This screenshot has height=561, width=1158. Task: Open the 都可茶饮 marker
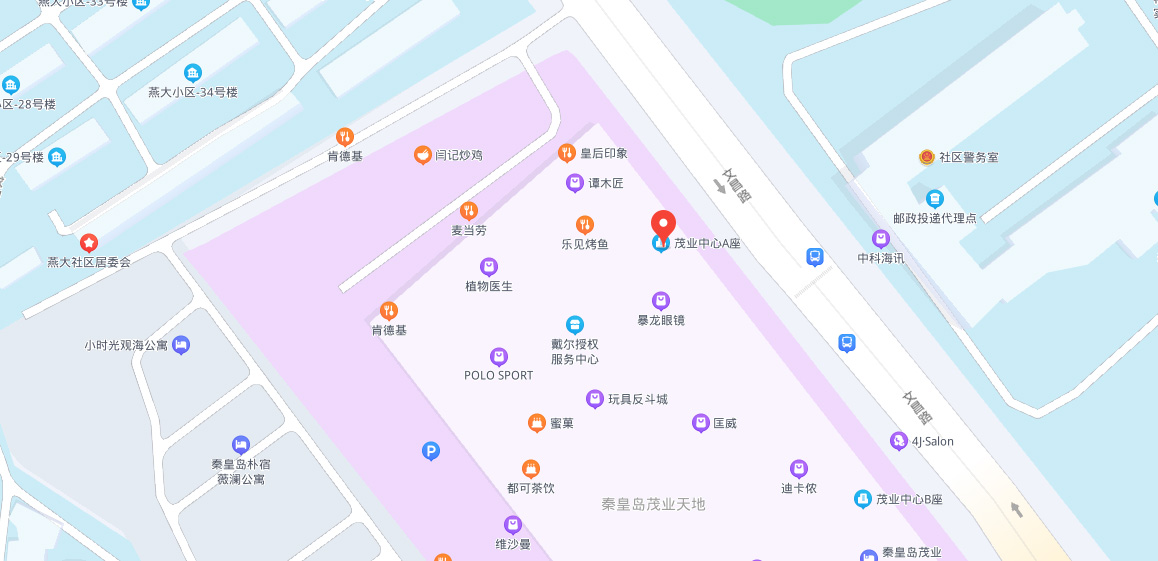[x=531, y=469]
